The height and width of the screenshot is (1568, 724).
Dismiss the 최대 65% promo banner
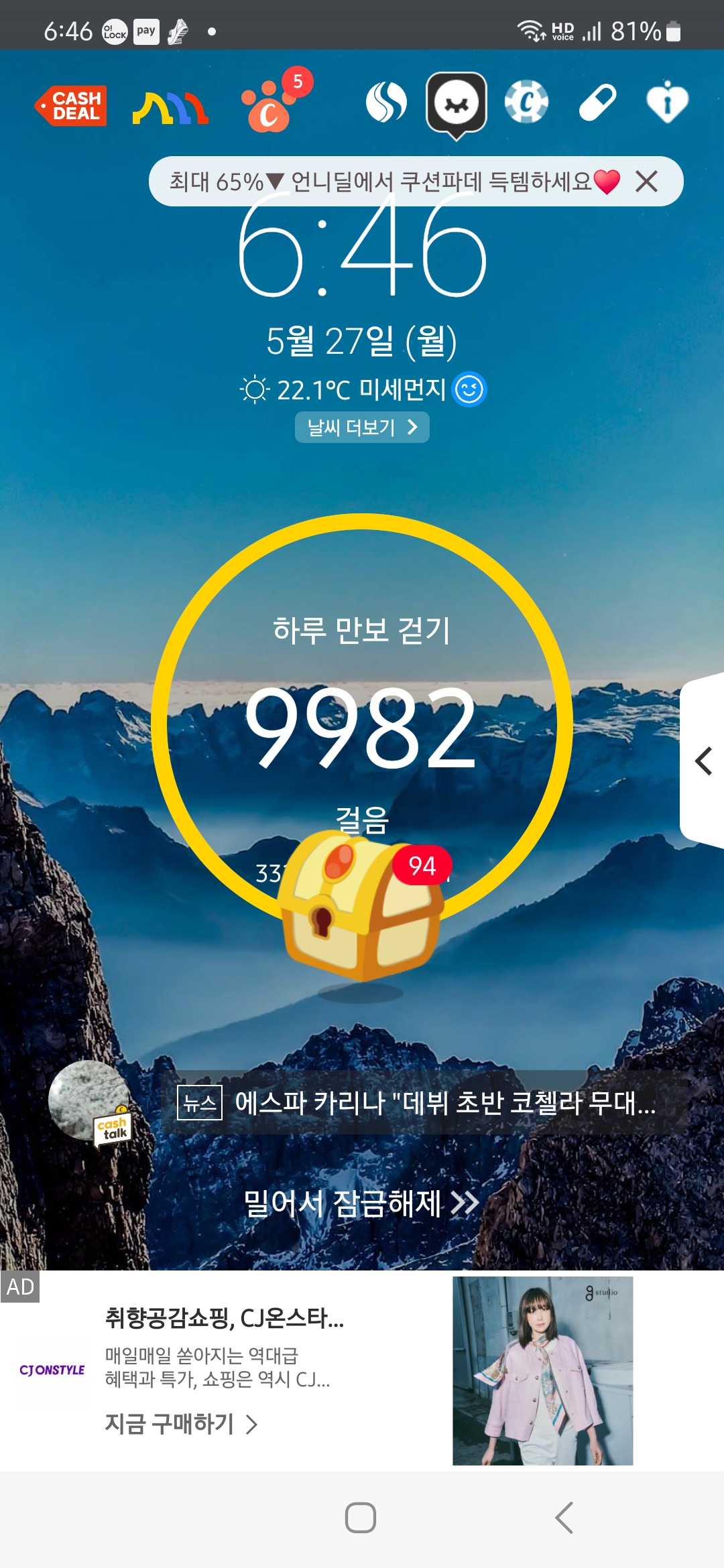pos(646,182)
